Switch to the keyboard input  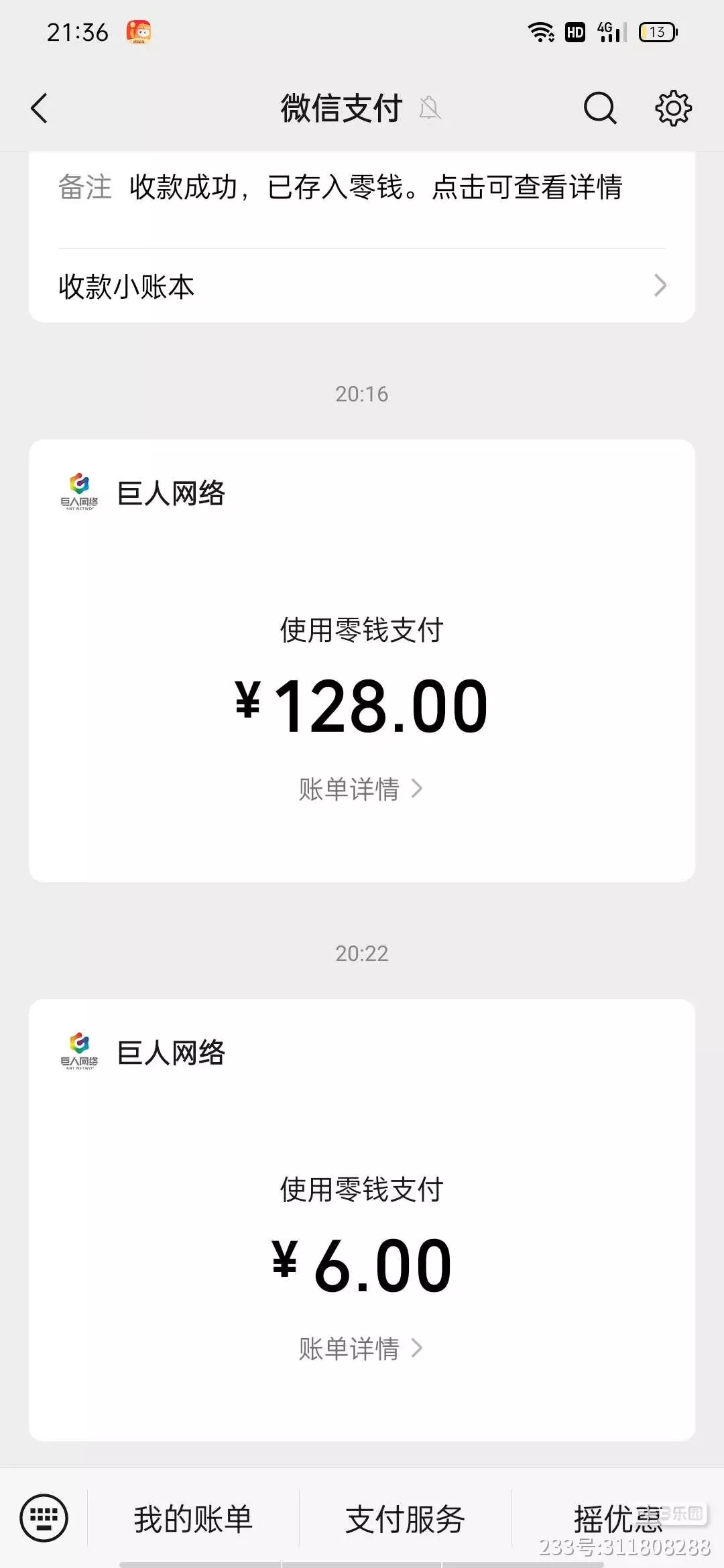pos(44,1518)
